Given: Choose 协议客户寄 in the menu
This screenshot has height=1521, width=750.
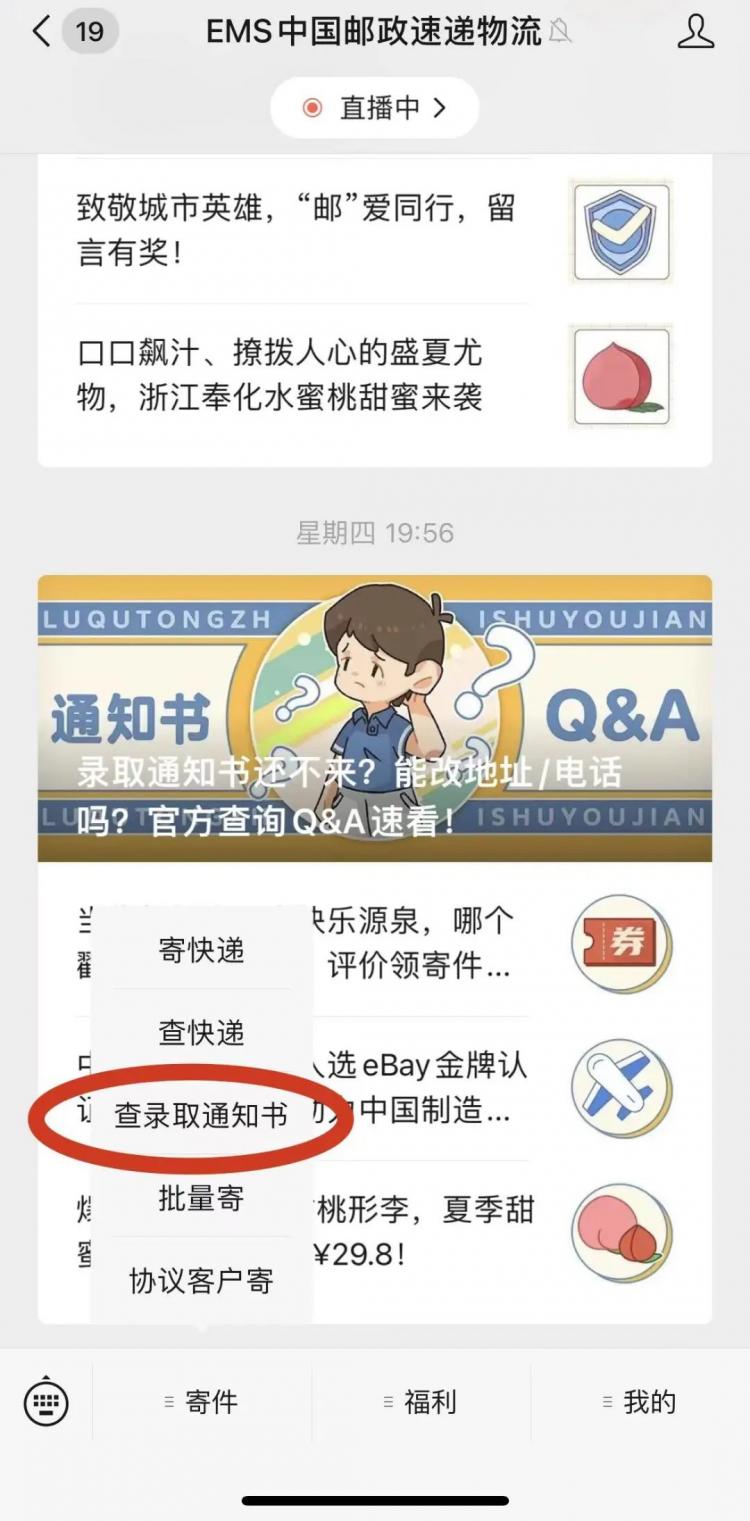Looking at the screenshot, I should [201, 1281].
